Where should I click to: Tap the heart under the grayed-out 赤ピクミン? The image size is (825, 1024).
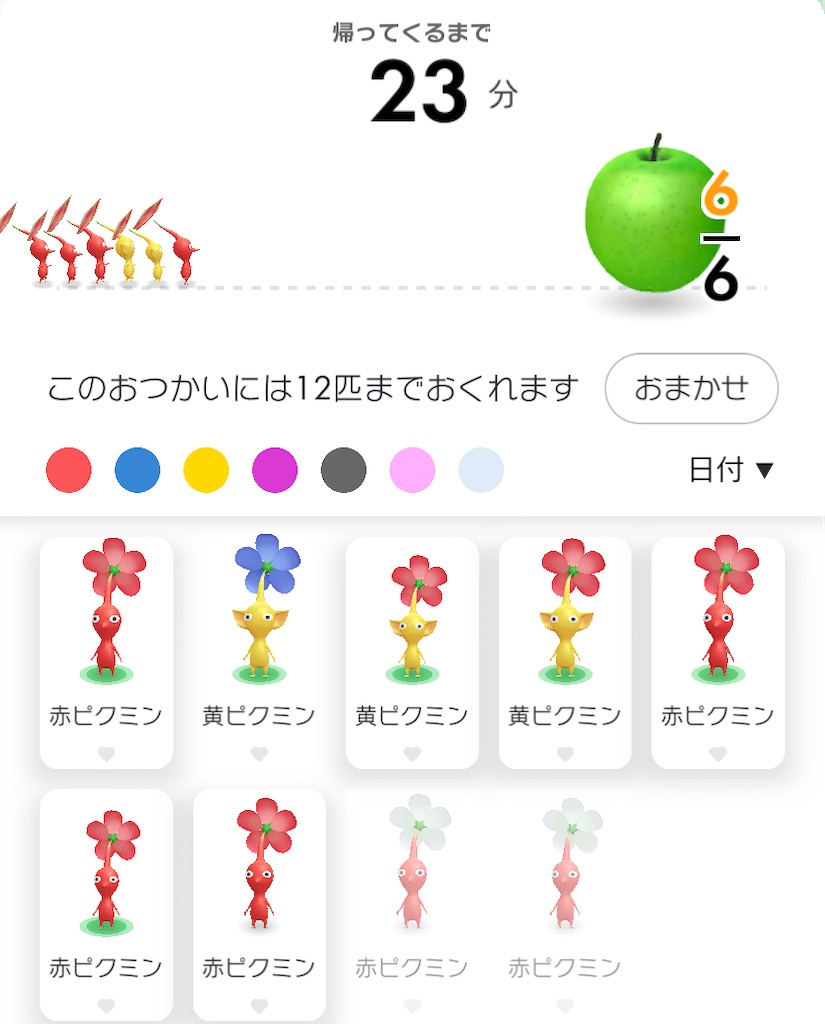[412, 1007]
